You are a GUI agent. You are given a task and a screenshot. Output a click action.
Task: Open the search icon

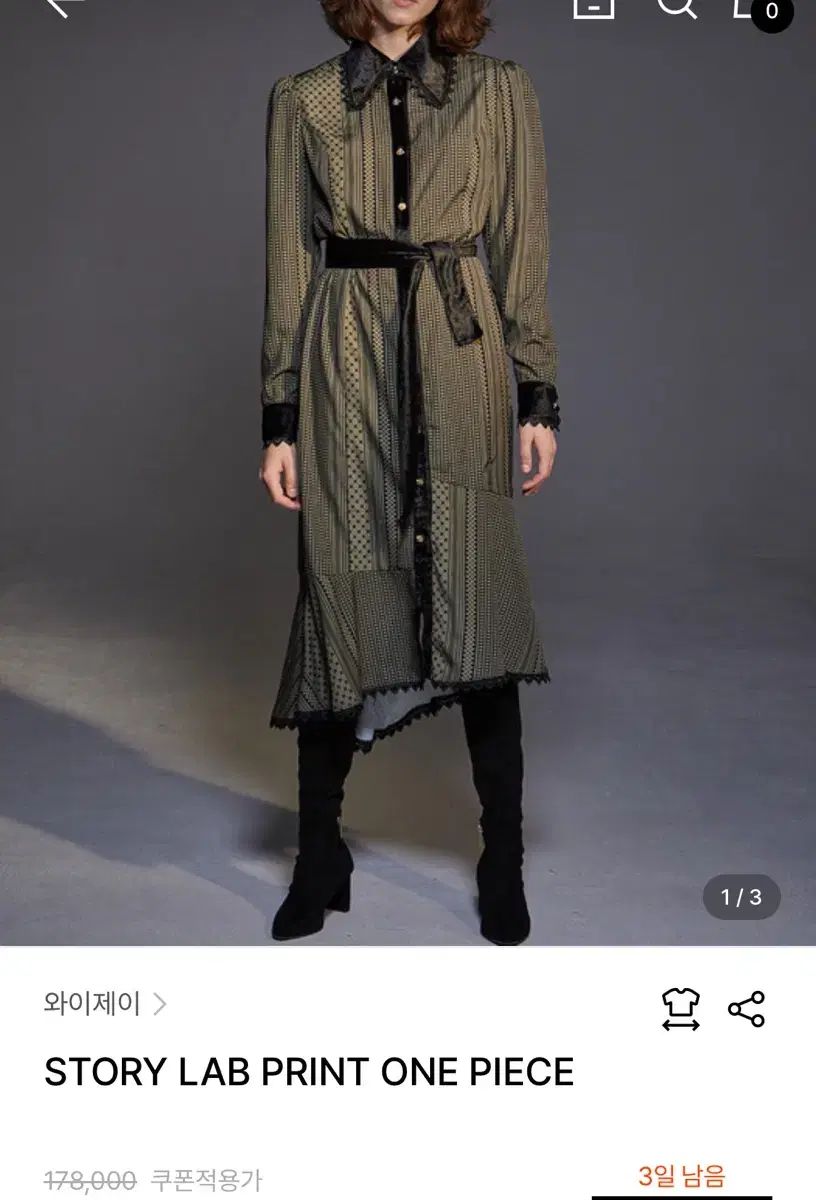(x=676, y=6)
